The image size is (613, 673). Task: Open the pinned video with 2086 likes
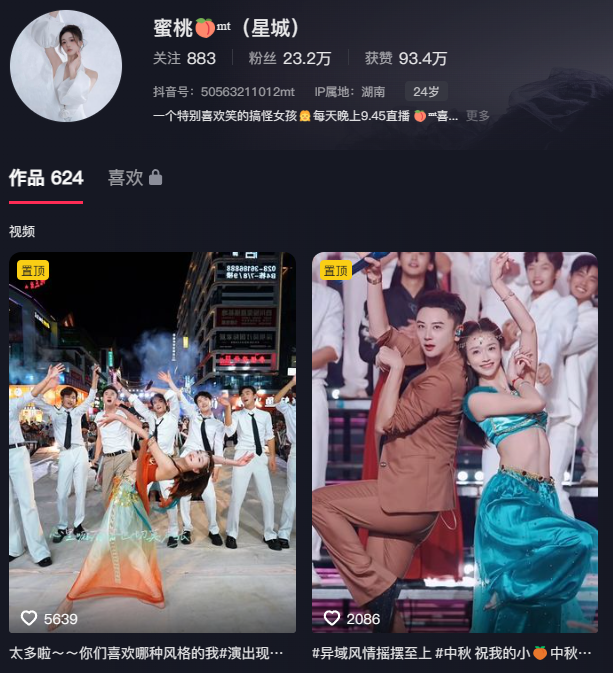(455, 442)
